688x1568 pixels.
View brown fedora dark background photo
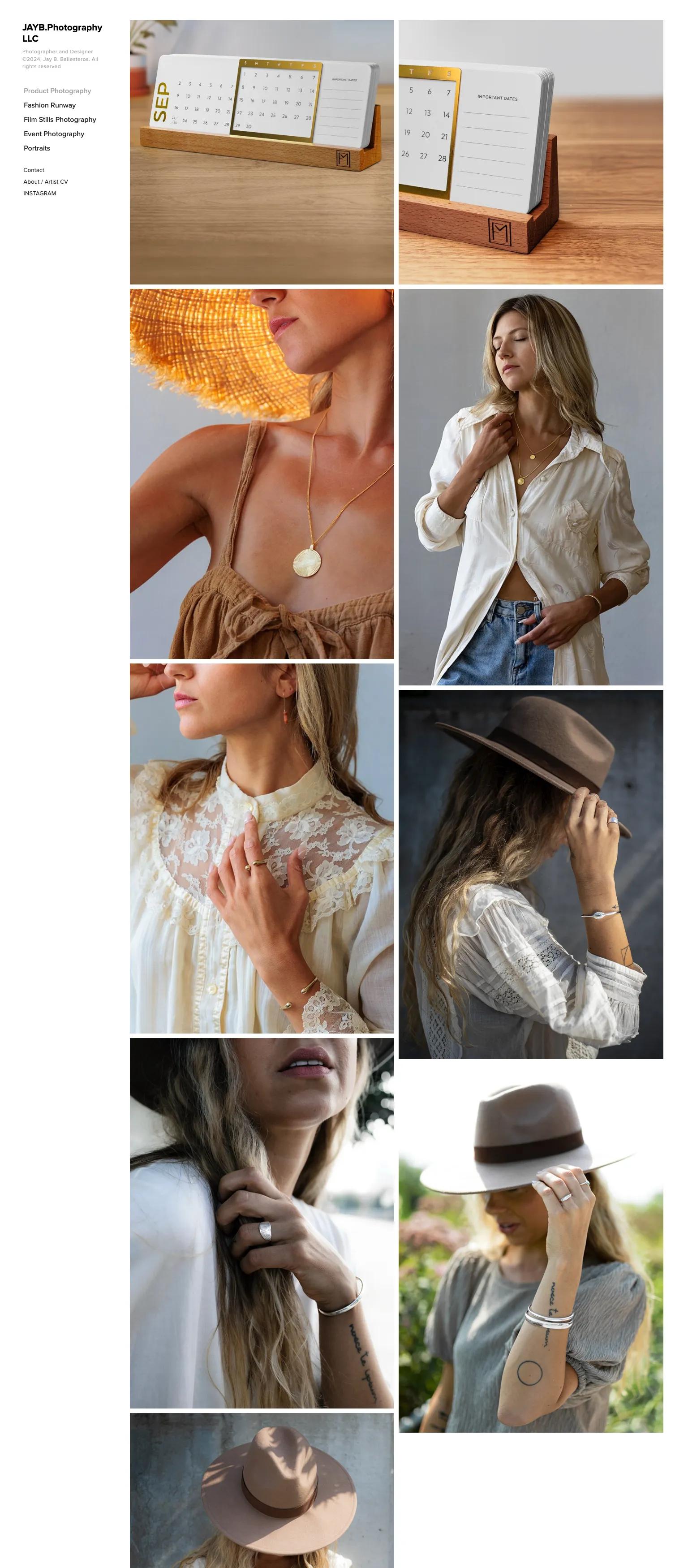tap(530, 874)
